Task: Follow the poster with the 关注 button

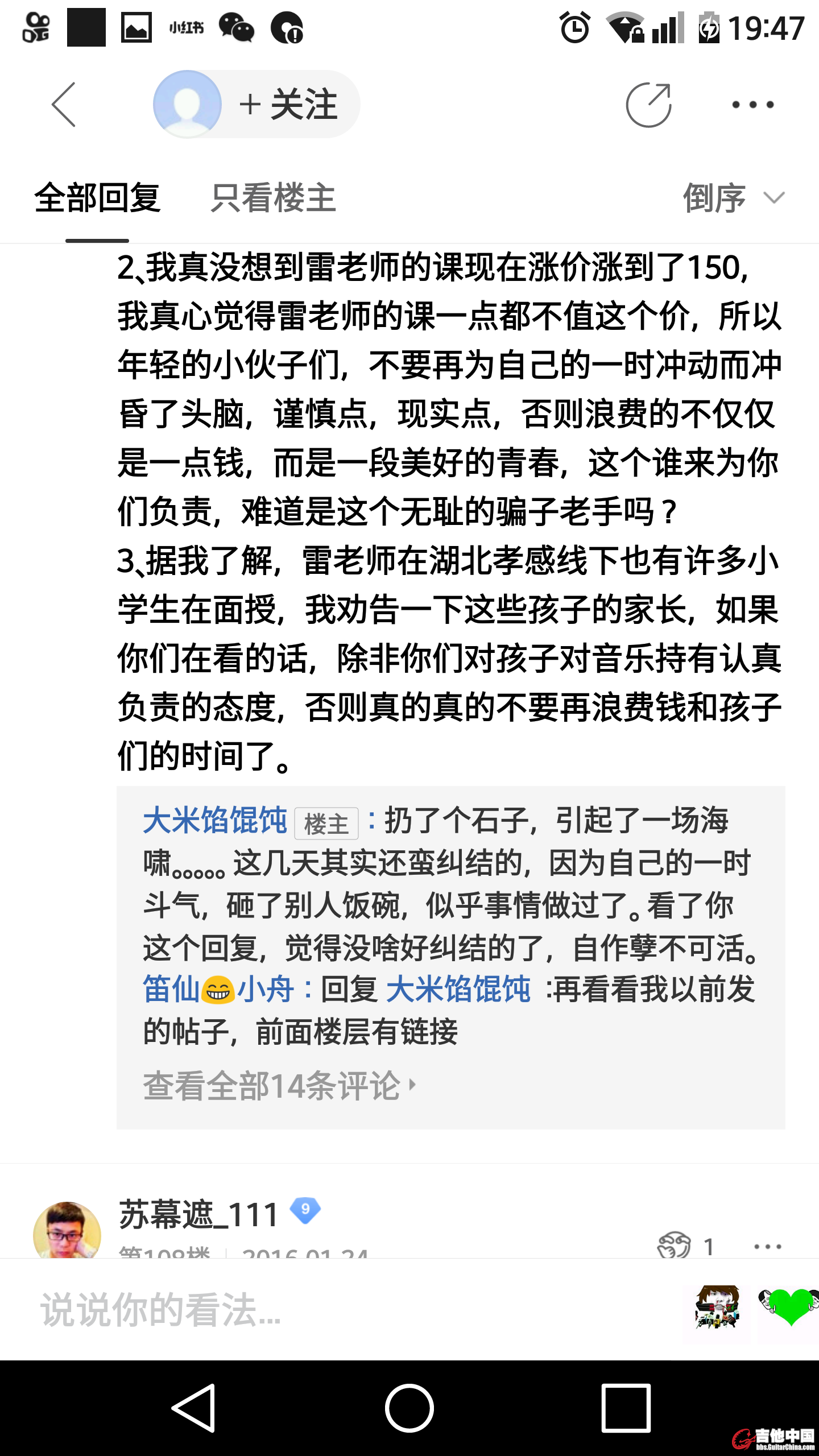Action: tap(289, 105)
